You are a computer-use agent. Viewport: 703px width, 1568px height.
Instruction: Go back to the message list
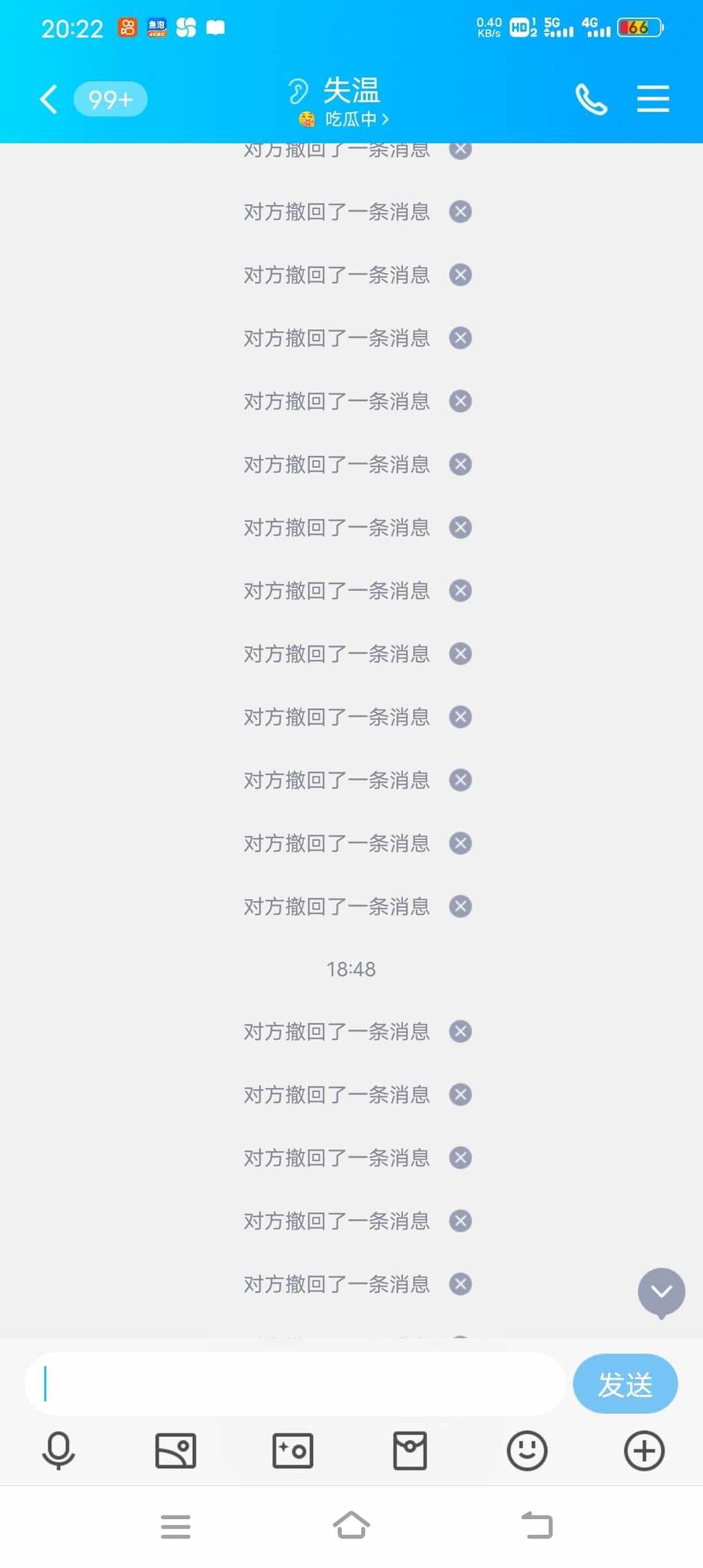pos(48,99)
